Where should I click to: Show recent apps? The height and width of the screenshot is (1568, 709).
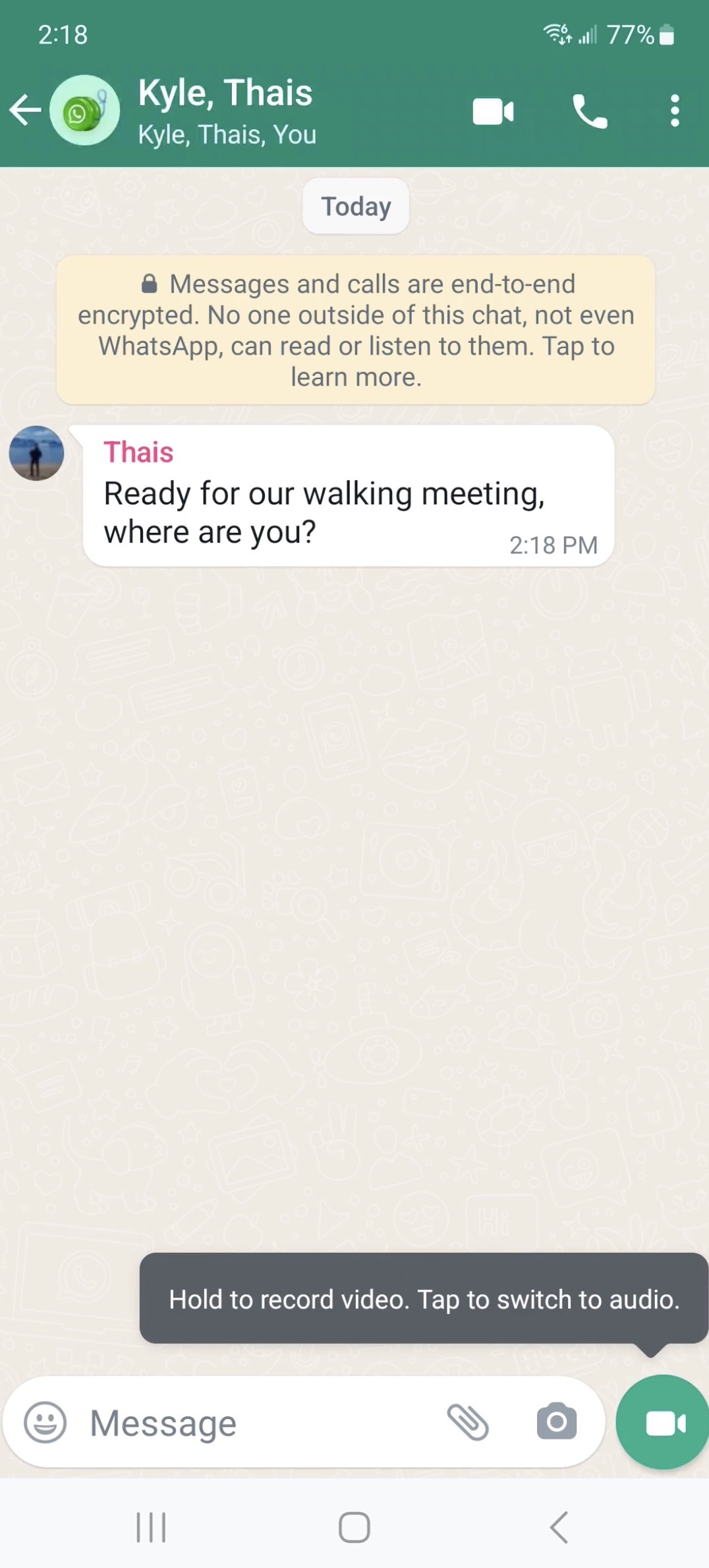[151, 1527]
